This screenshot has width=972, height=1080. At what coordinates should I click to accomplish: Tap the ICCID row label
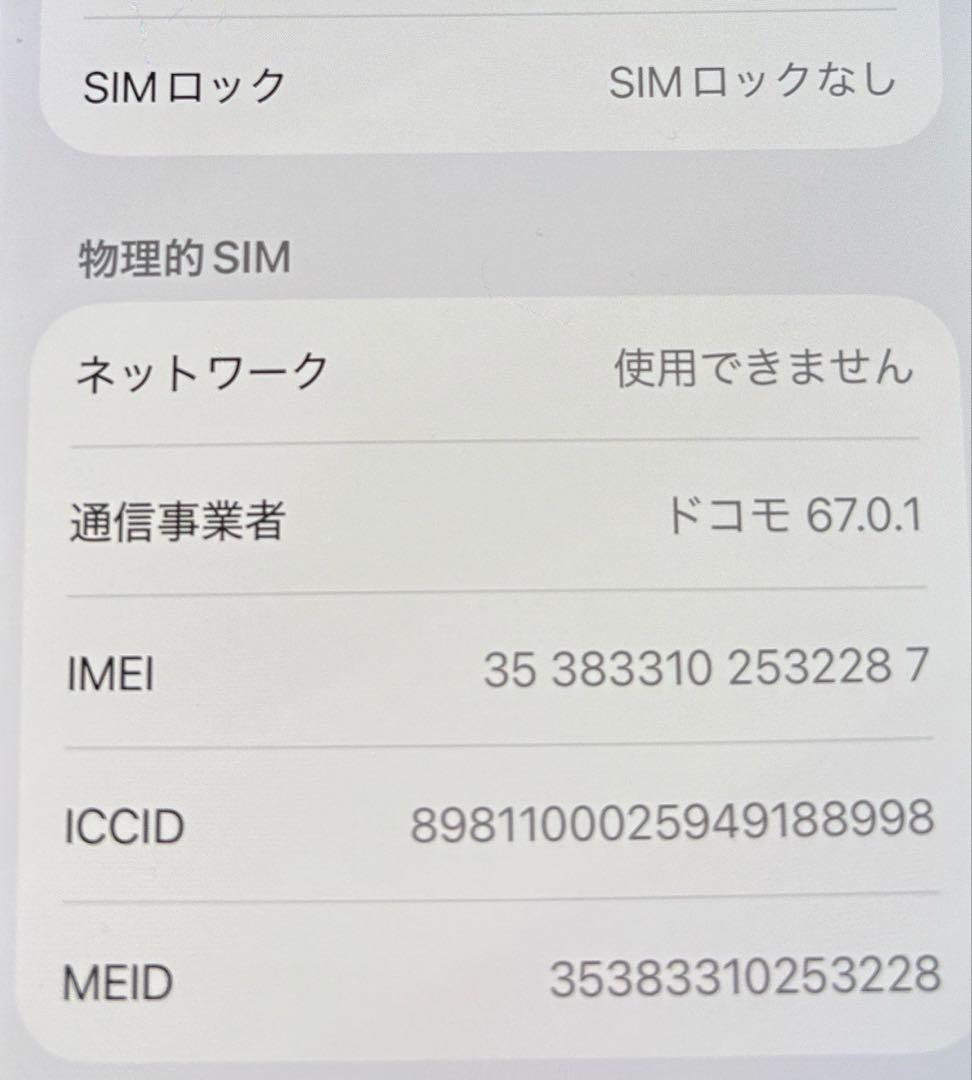(124, 828)
